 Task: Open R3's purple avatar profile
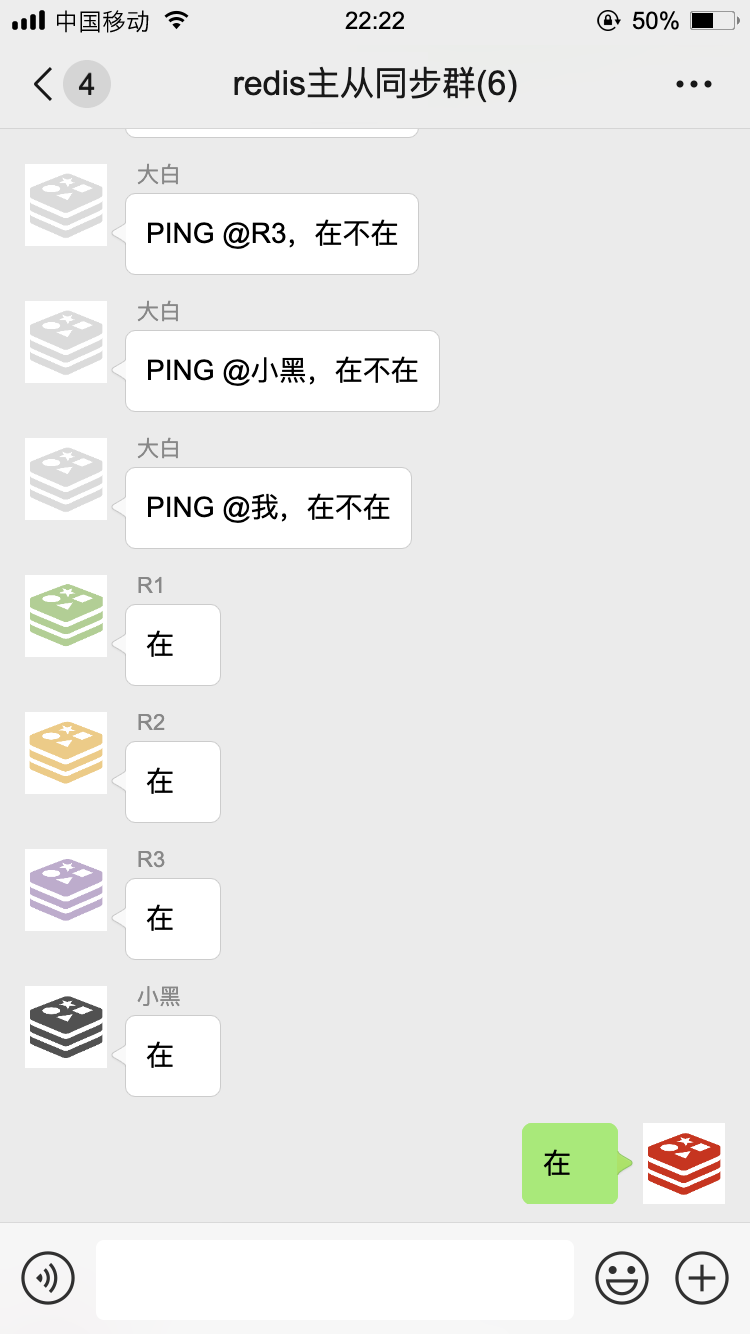(x=66, y=889)
